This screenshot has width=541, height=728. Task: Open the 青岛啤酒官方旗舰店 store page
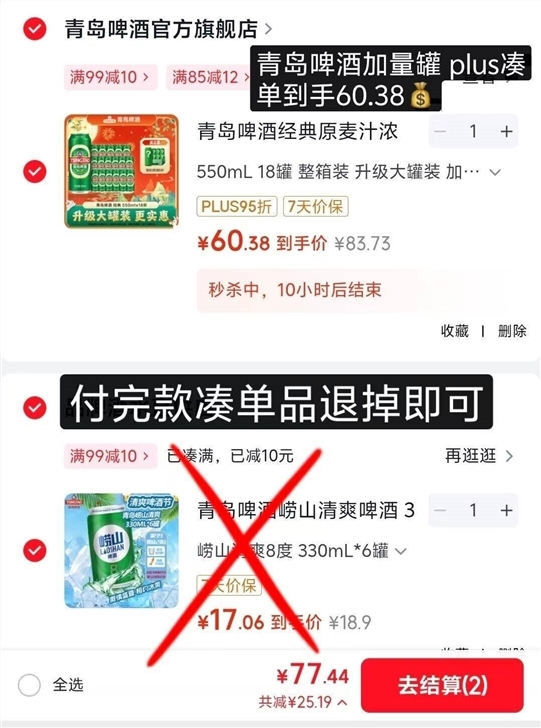click(168, 29)
